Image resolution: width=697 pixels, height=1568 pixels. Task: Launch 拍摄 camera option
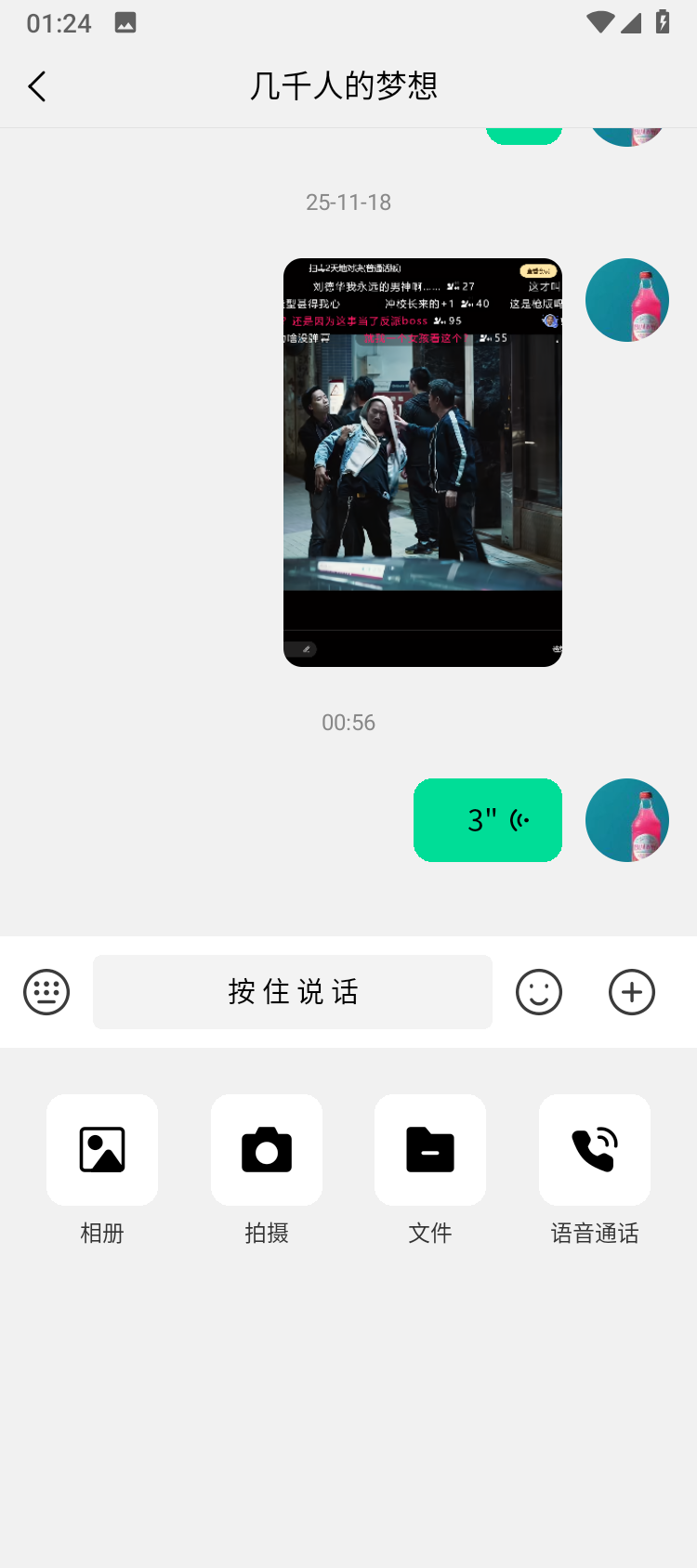(x=267, y=1150)
